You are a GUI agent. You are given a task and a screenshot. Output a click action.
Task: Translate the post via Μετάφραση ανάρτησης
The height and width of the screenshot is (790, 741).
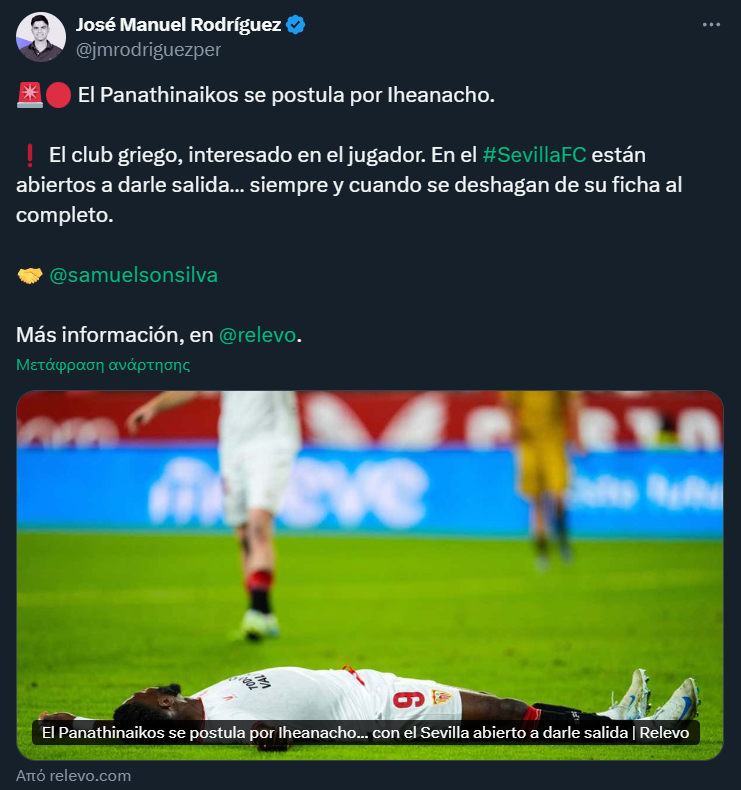click(103, 365)
